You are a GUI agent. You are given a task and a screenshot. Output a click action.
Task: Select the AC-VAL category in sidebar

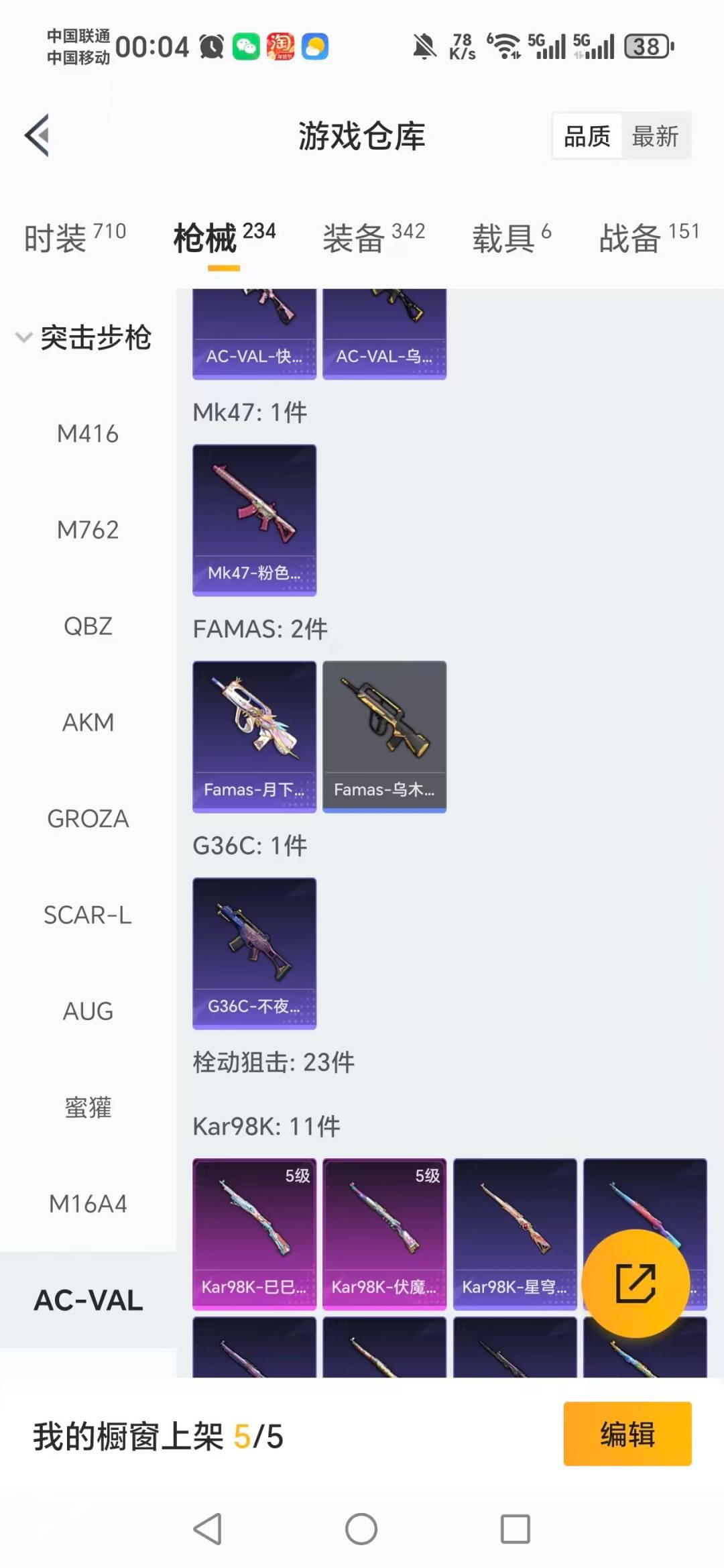(86, 1300)
